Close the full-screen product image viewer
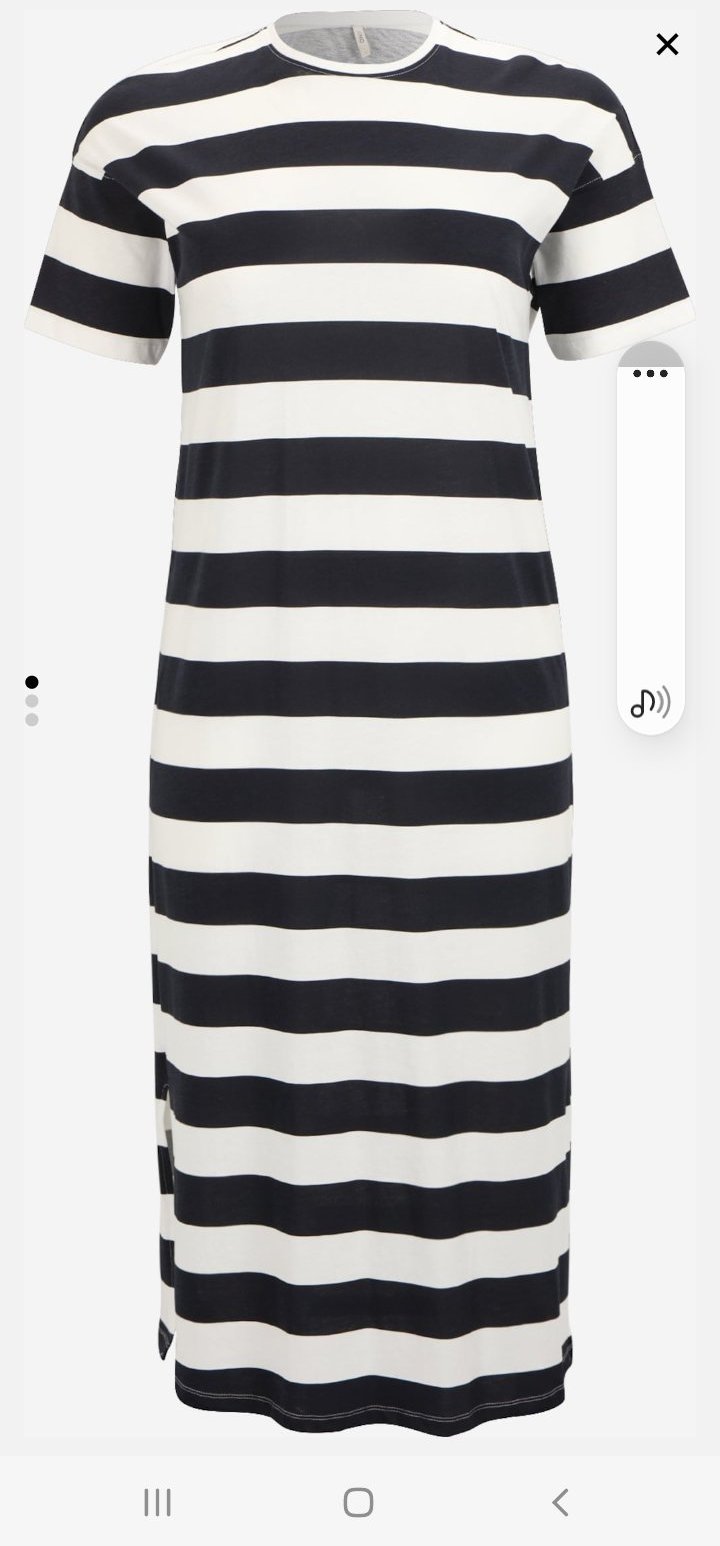The image size is (720, 1546). coord(667,44)
